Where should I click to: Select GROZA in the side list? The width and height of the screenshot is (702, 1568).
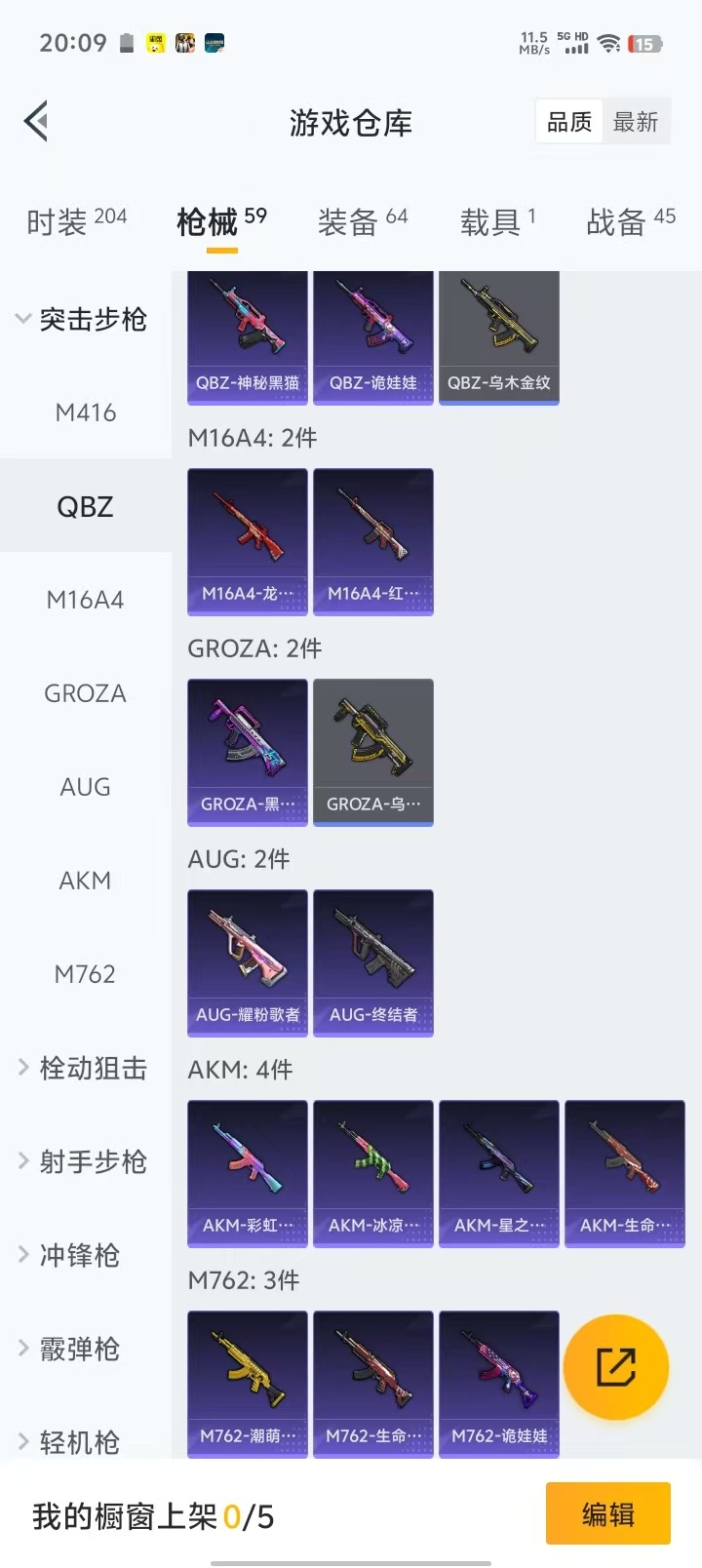pos(86,693)
